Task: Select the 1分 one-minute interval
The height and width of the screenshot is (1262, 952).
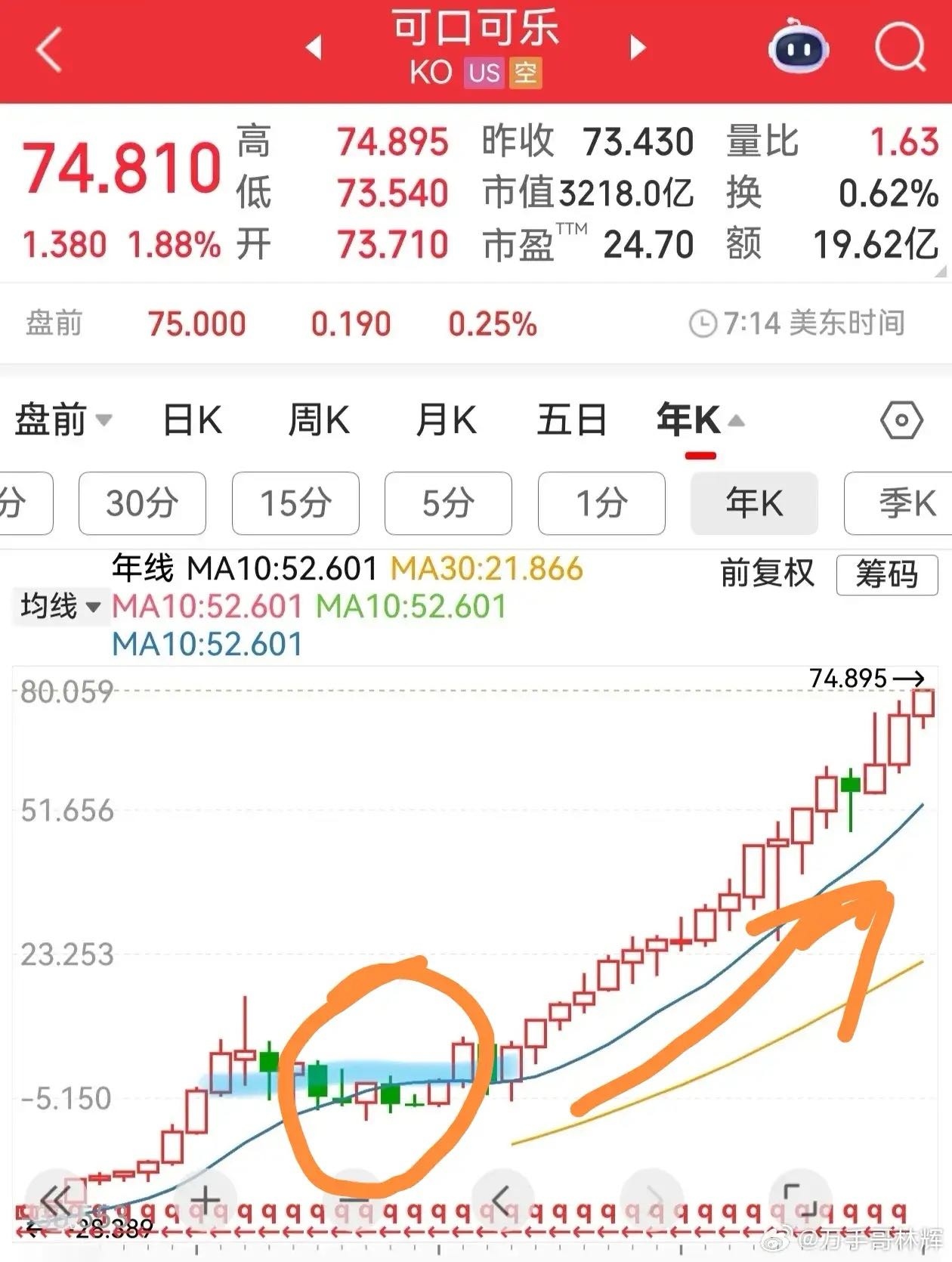Action: click(x=601, y=503)
